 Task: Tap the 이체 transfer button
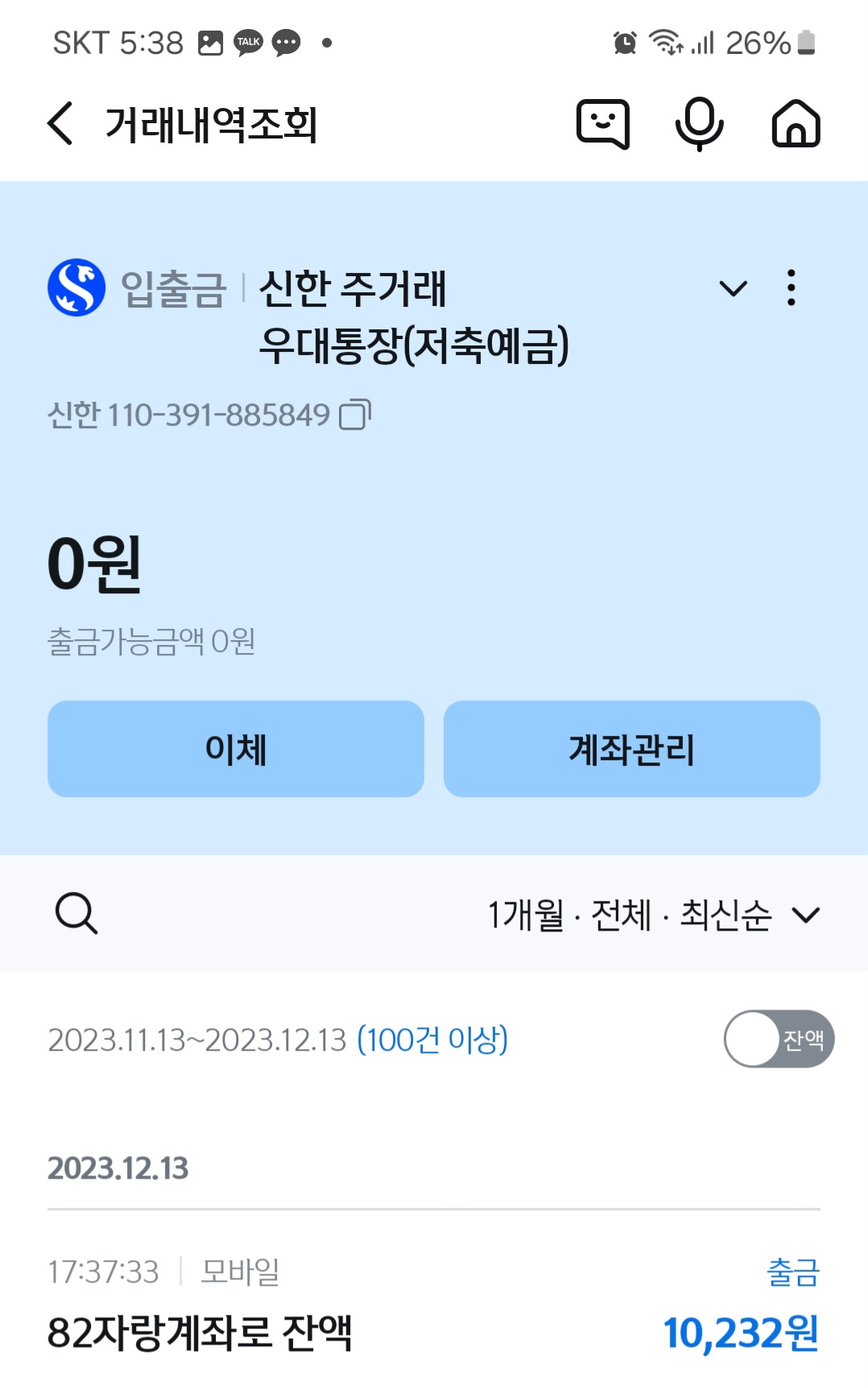[235, 749]
